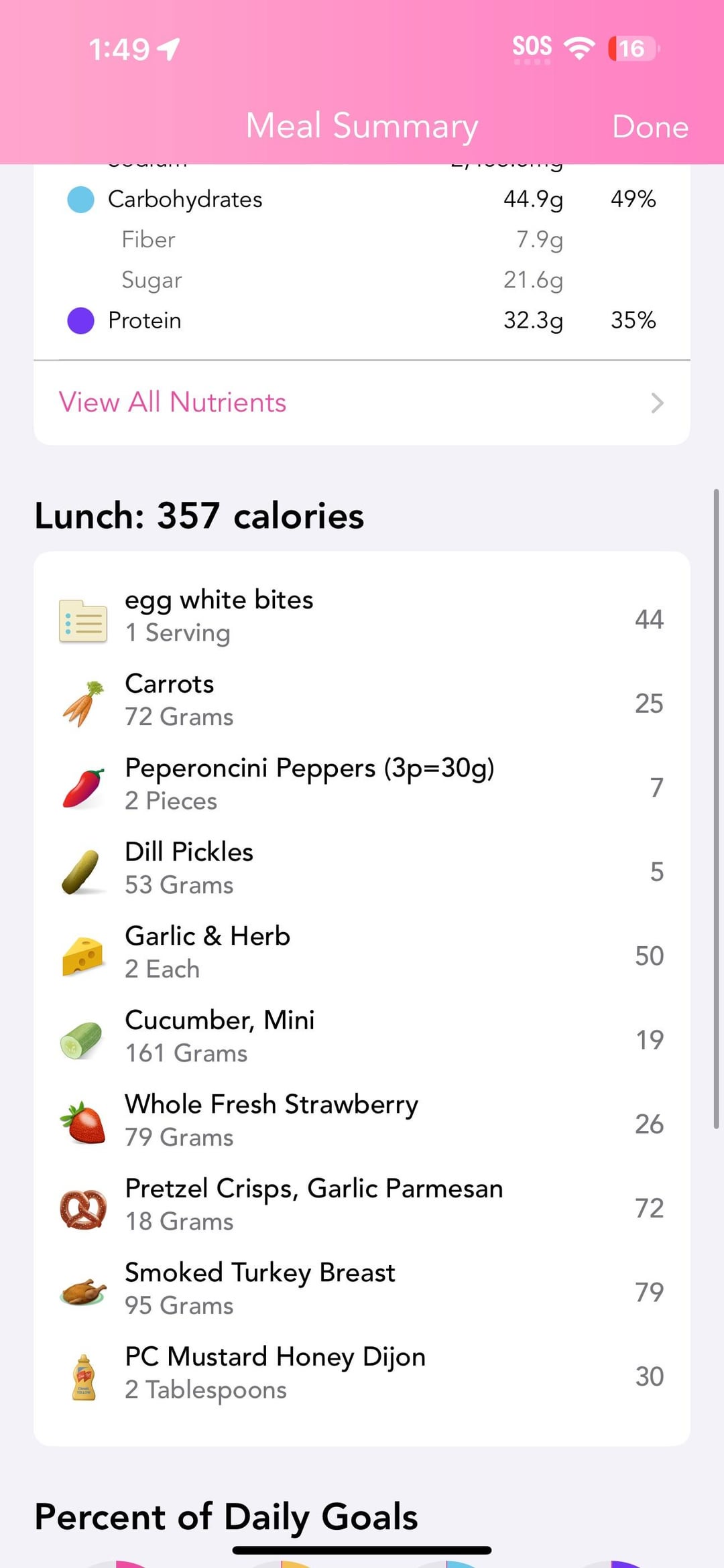This screenshot has width=724, height=1568.
Task: Open the egg white bites entry
Action: coord(361,616)
